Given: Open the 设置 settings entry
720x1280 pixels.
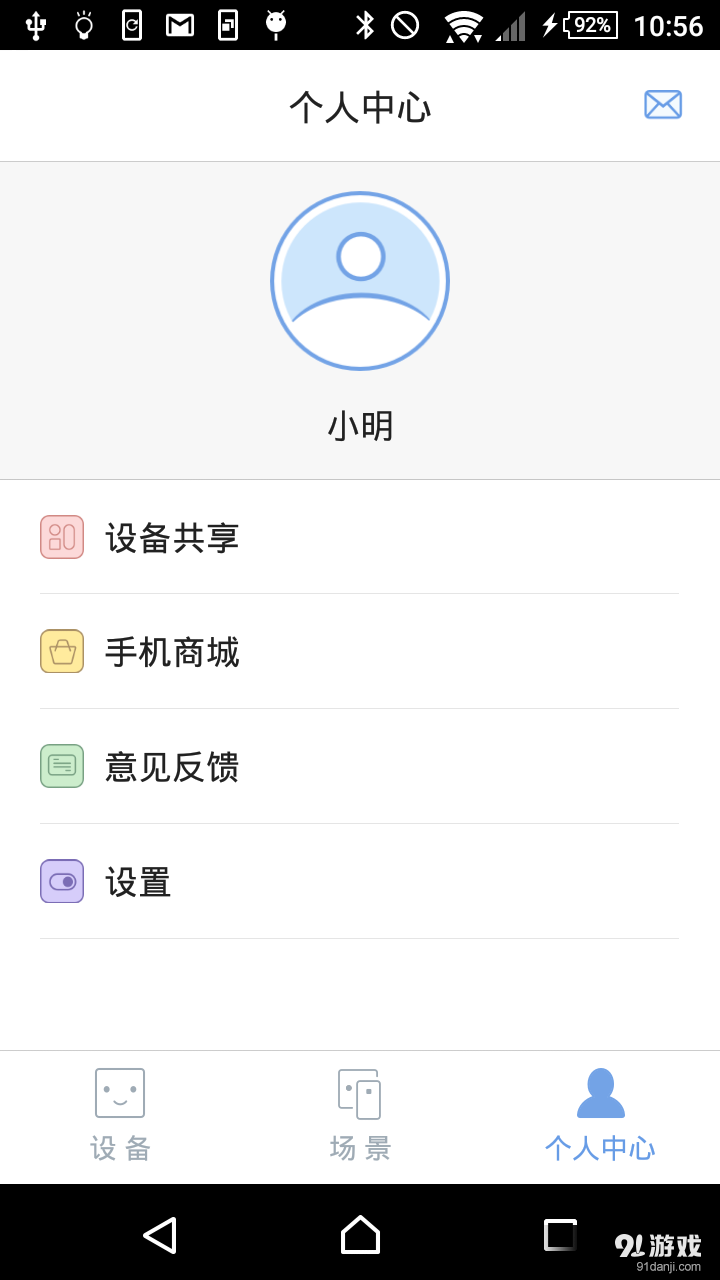Looking at the screenshot, I should pyautogui.click(x=138, y=882).
